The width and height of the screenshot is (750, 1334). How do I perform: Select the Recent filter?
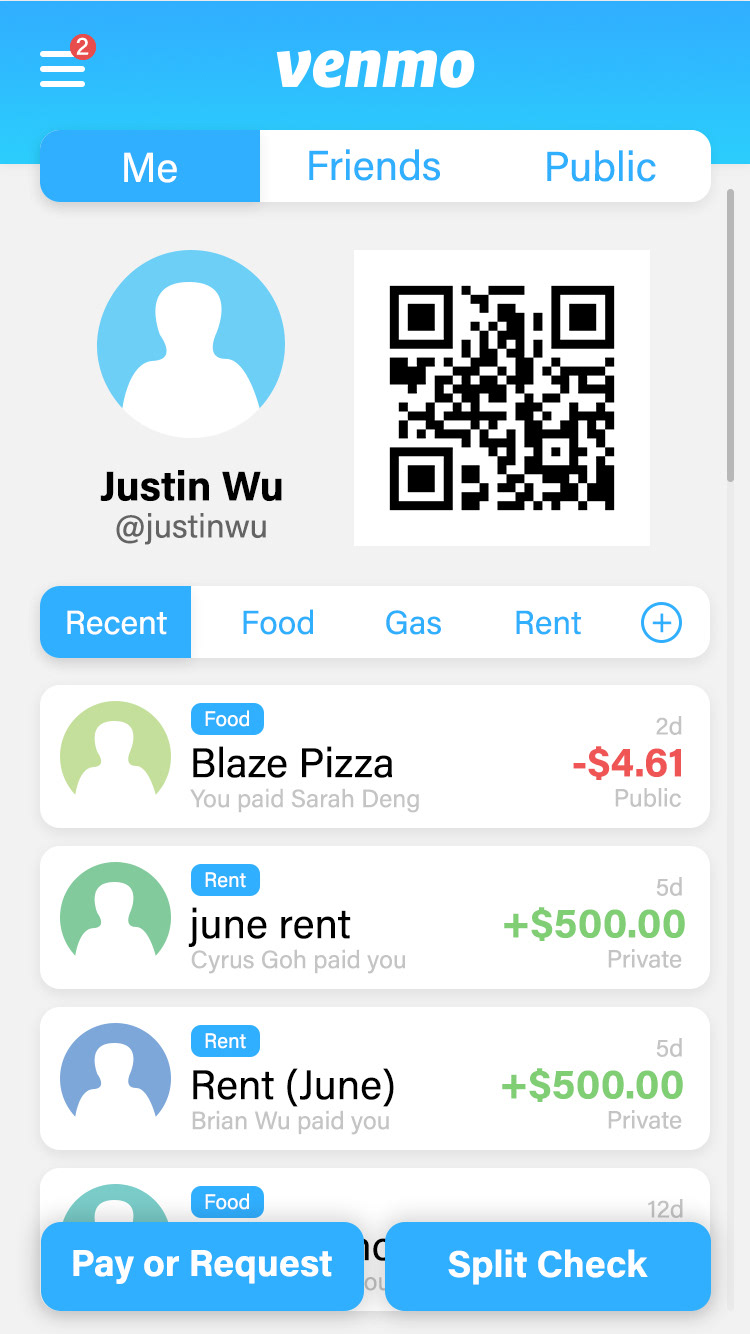pos(116,622)
